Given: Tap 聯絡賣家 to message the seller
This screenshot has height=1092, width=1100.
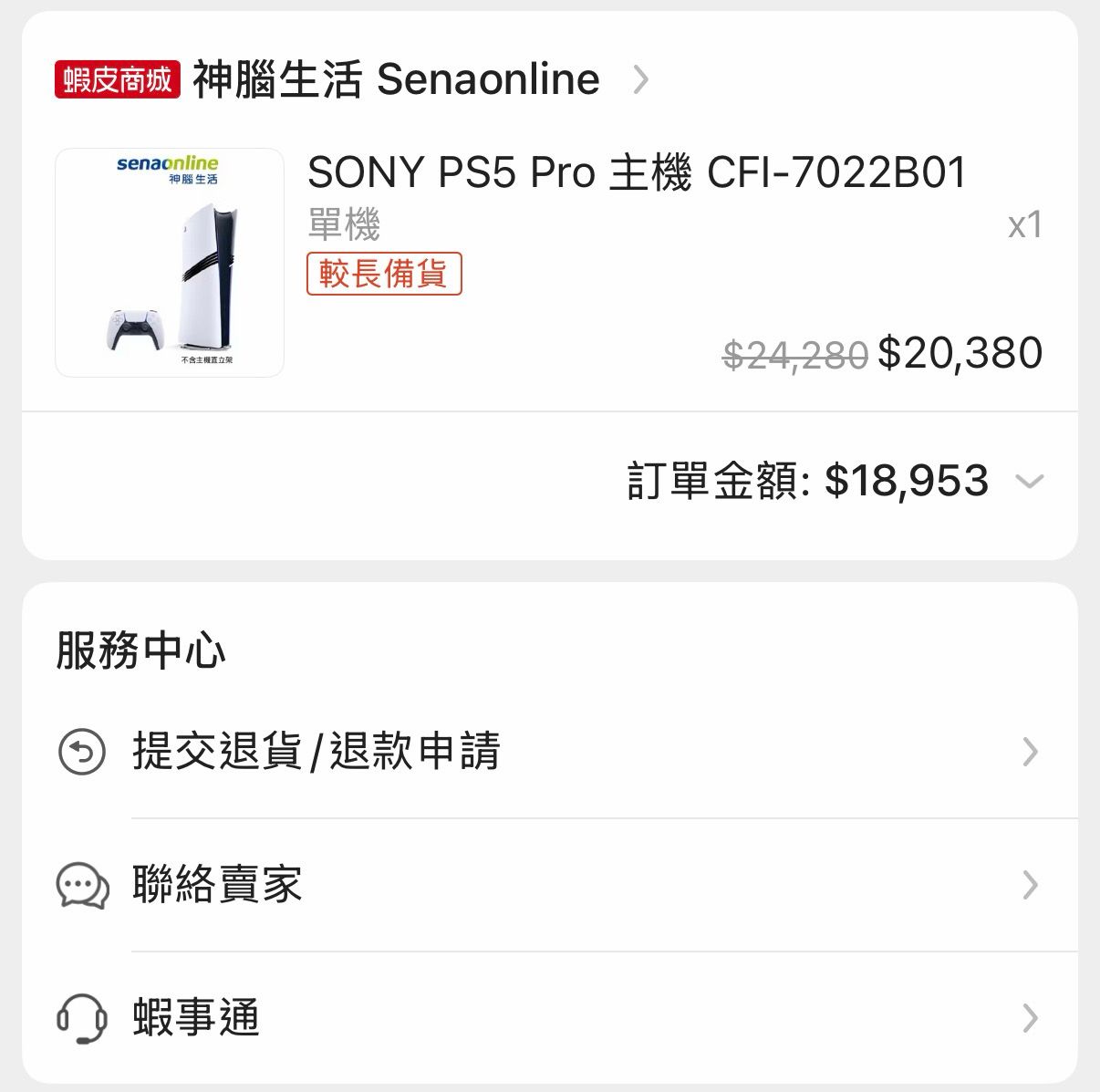Looking at the screenshot, I should 549,885.
